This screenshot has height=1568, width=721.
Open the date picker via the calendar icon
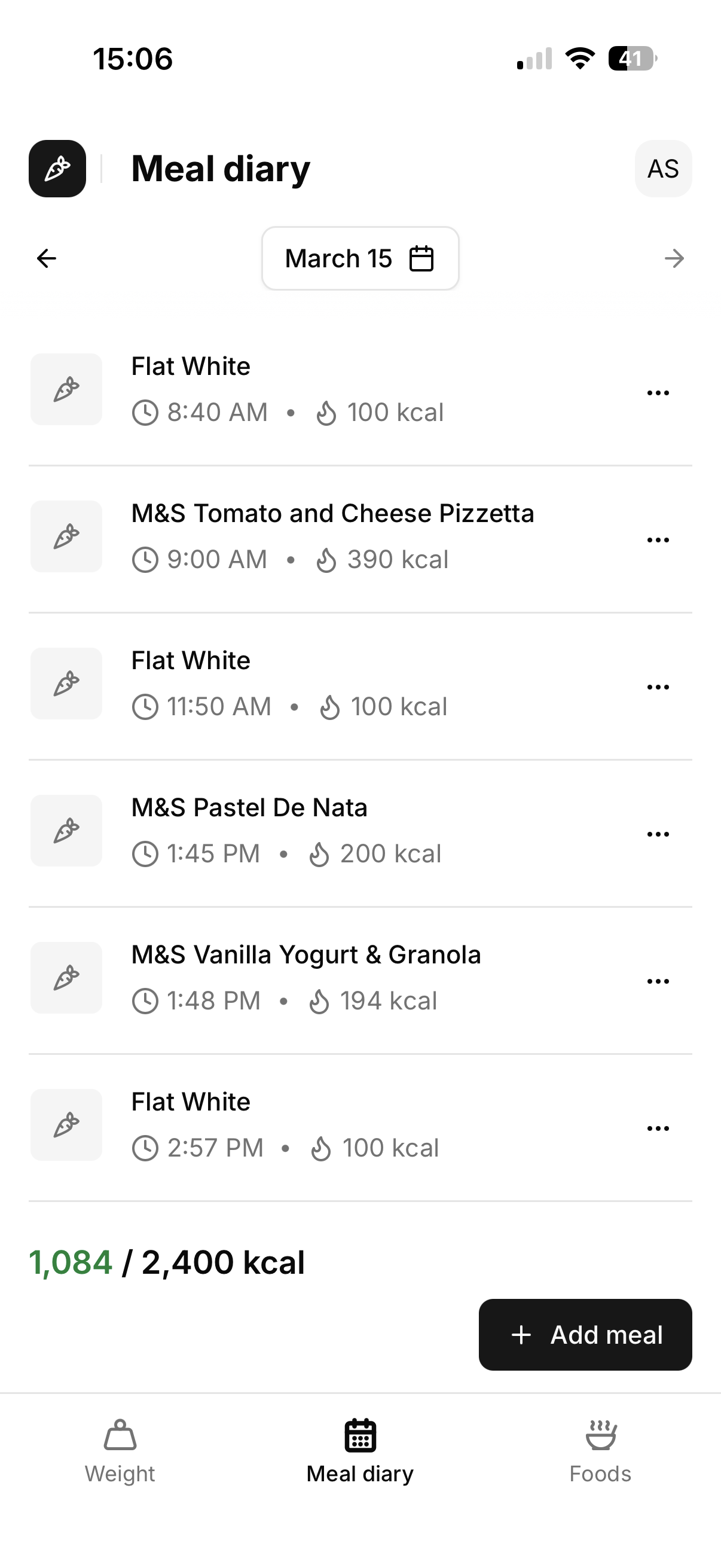point(421,258)
